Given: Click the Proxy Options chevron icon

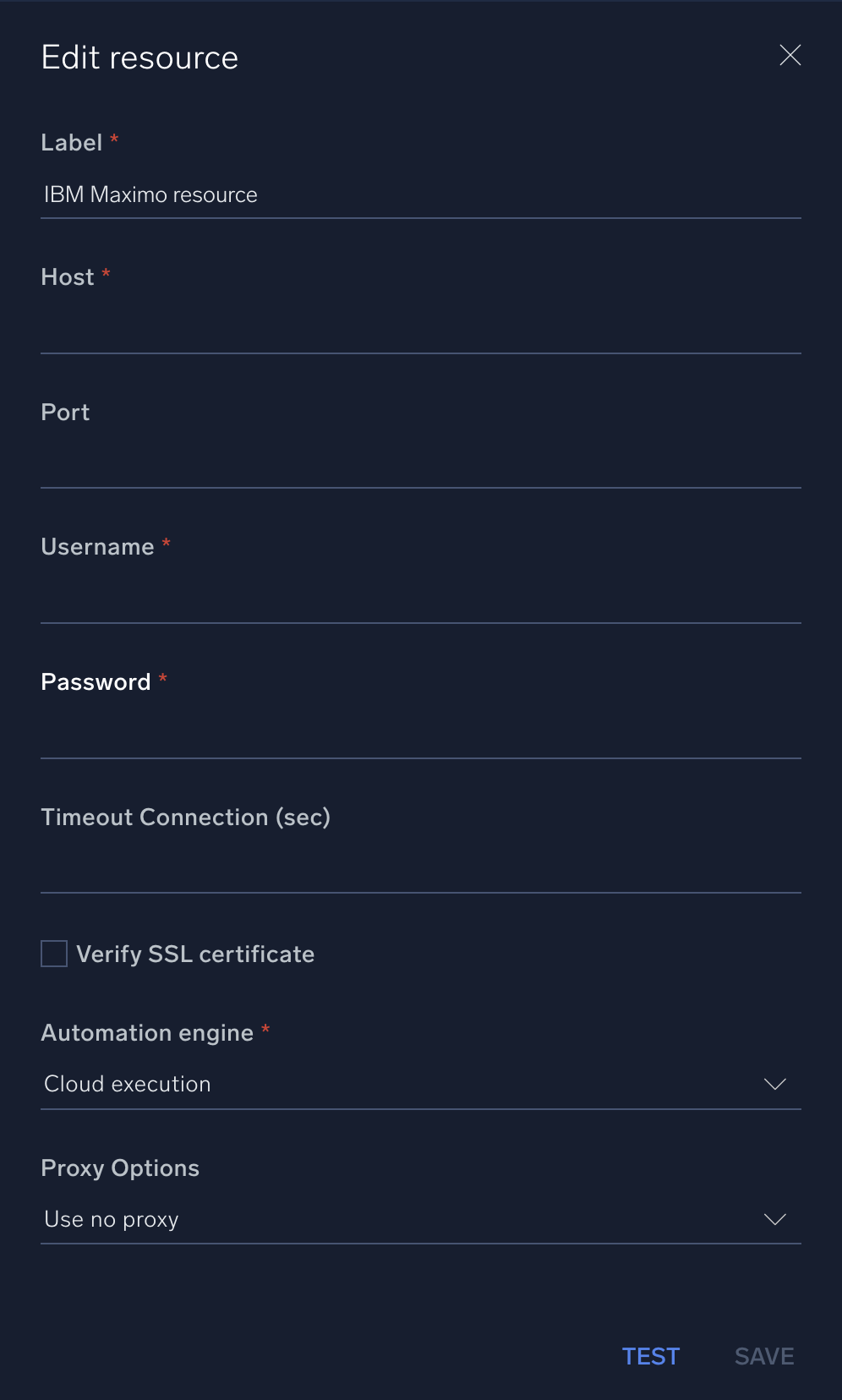Looking at the screenshot, I should (774, 1219).
